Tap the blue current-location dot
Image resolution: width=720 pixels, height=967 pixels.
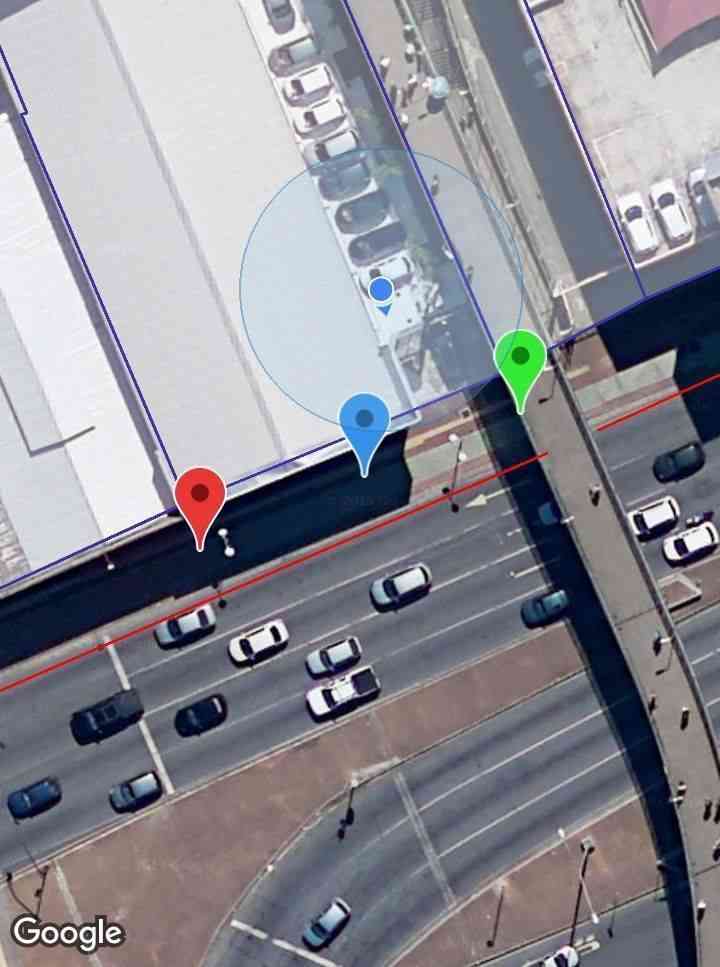pos(380,290)
